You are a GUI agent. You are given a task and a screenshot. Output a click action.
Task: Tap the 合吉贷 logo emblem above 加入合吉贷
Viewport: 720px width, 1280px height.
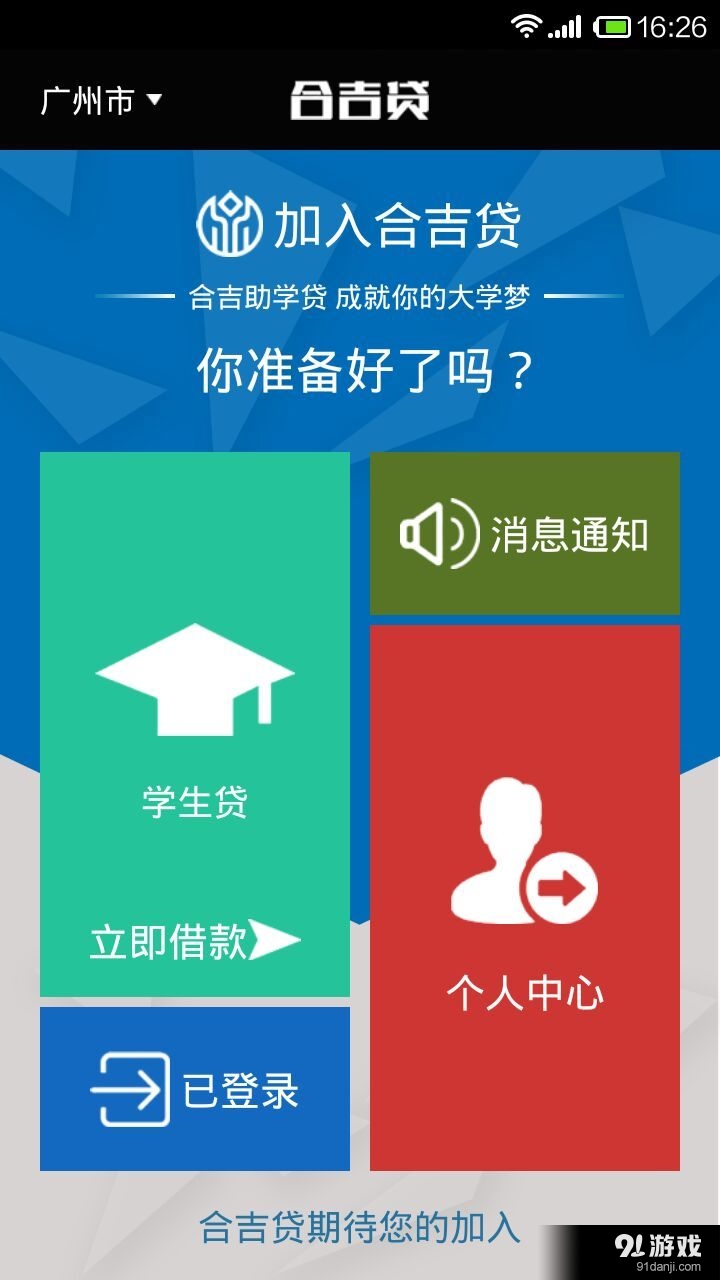229,224
